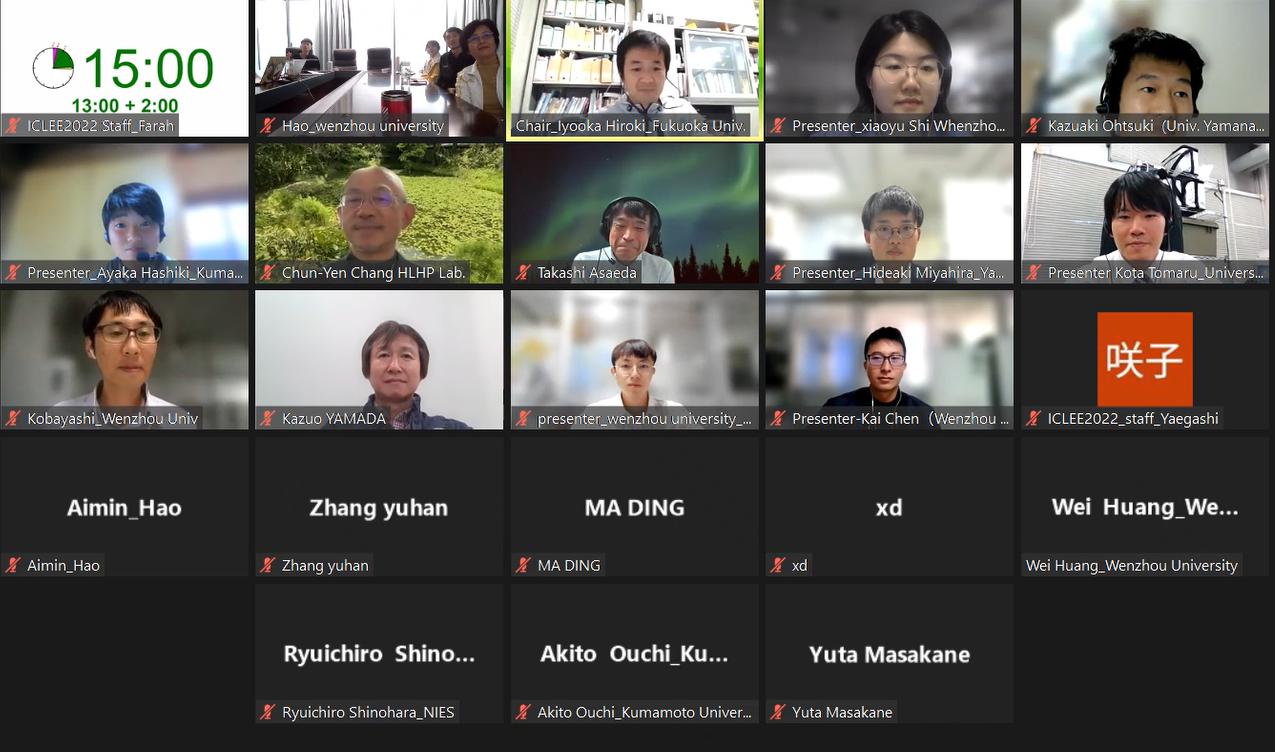Select Presenter_Hideaki Miyahira video tile

tap(889, 213)
